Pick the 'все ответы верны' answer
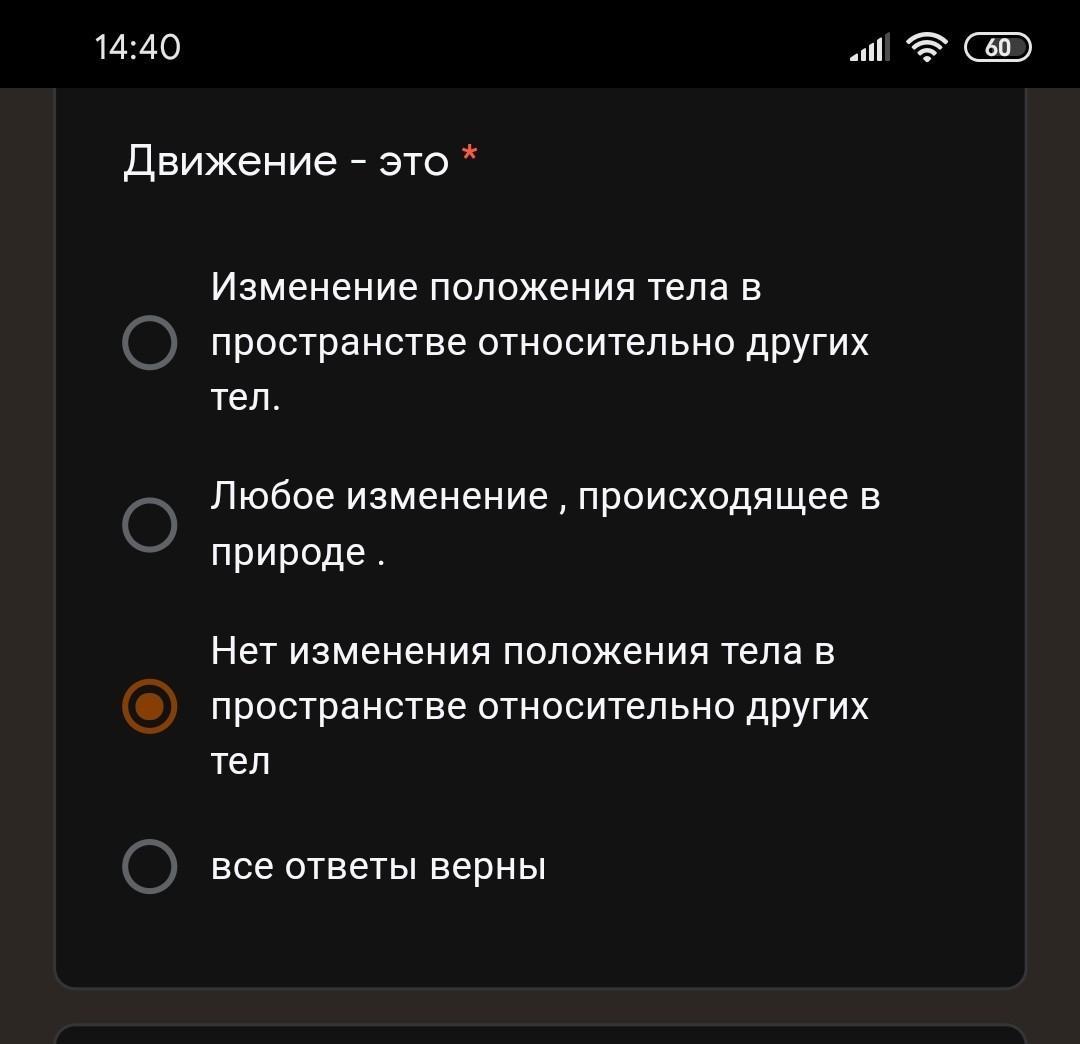1080x1044 pixels. [x=150, y=866]
